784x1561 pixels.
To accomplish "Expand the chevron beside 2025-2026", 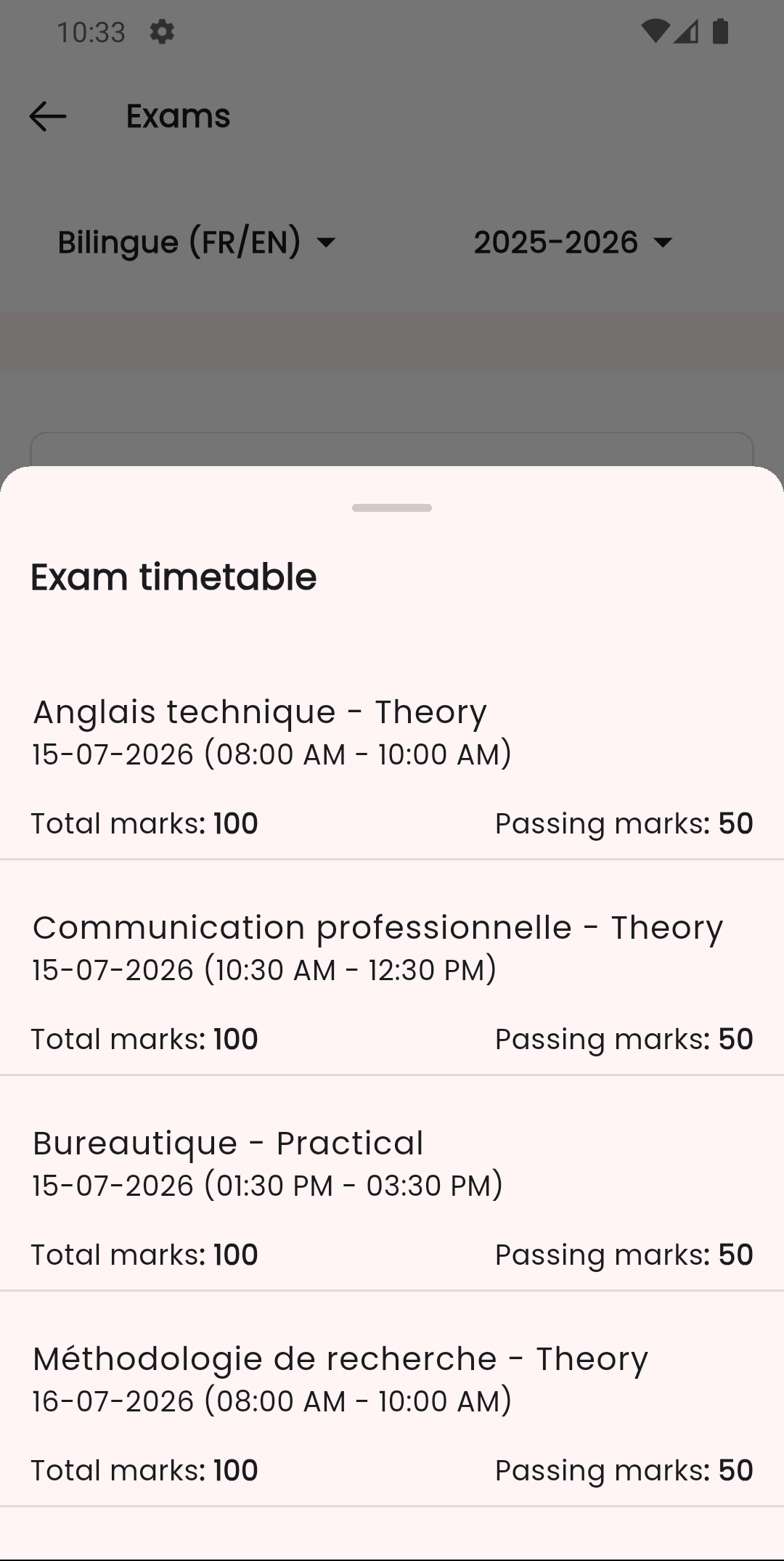I will 663,242.
